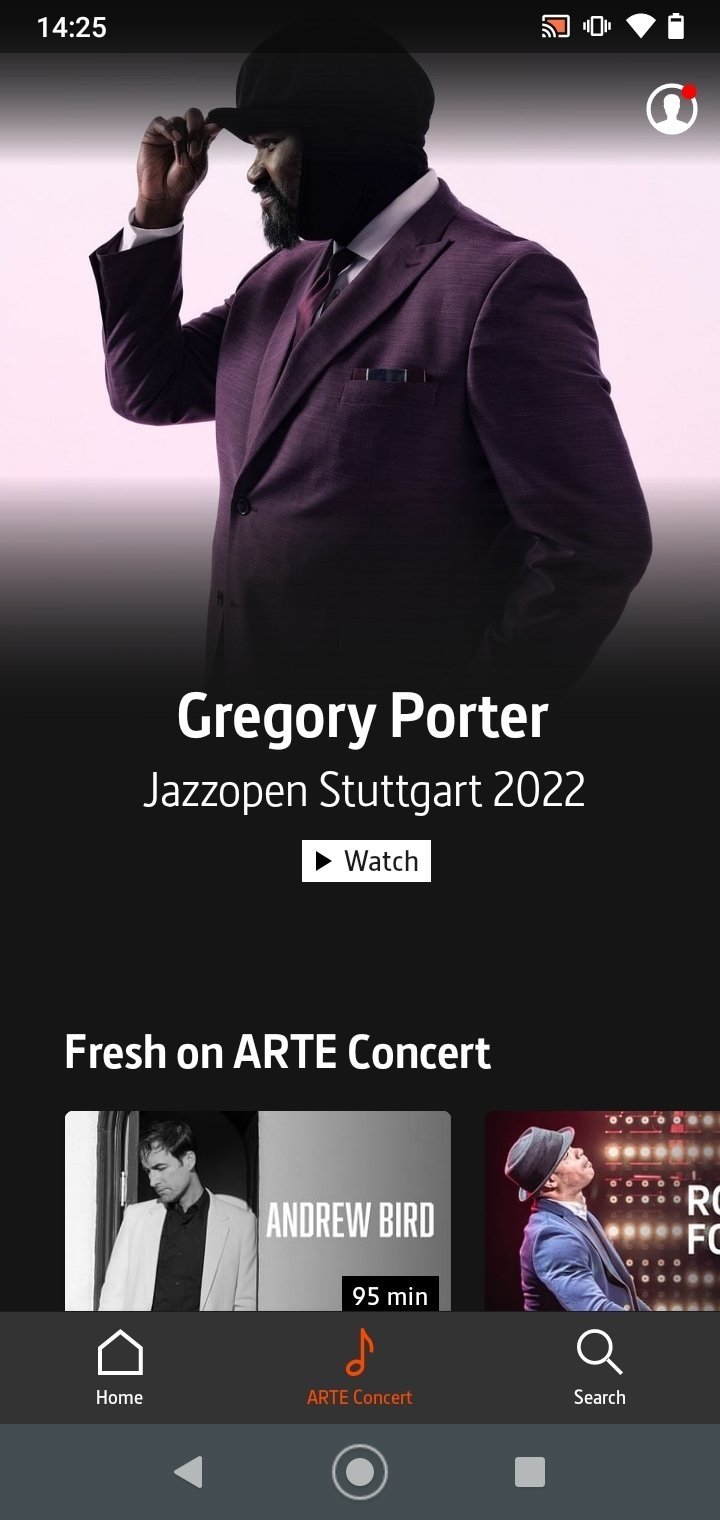720x1520 pixels.
Task: Open recent apps from navigation bar
Action: (x=529, y=1472)
